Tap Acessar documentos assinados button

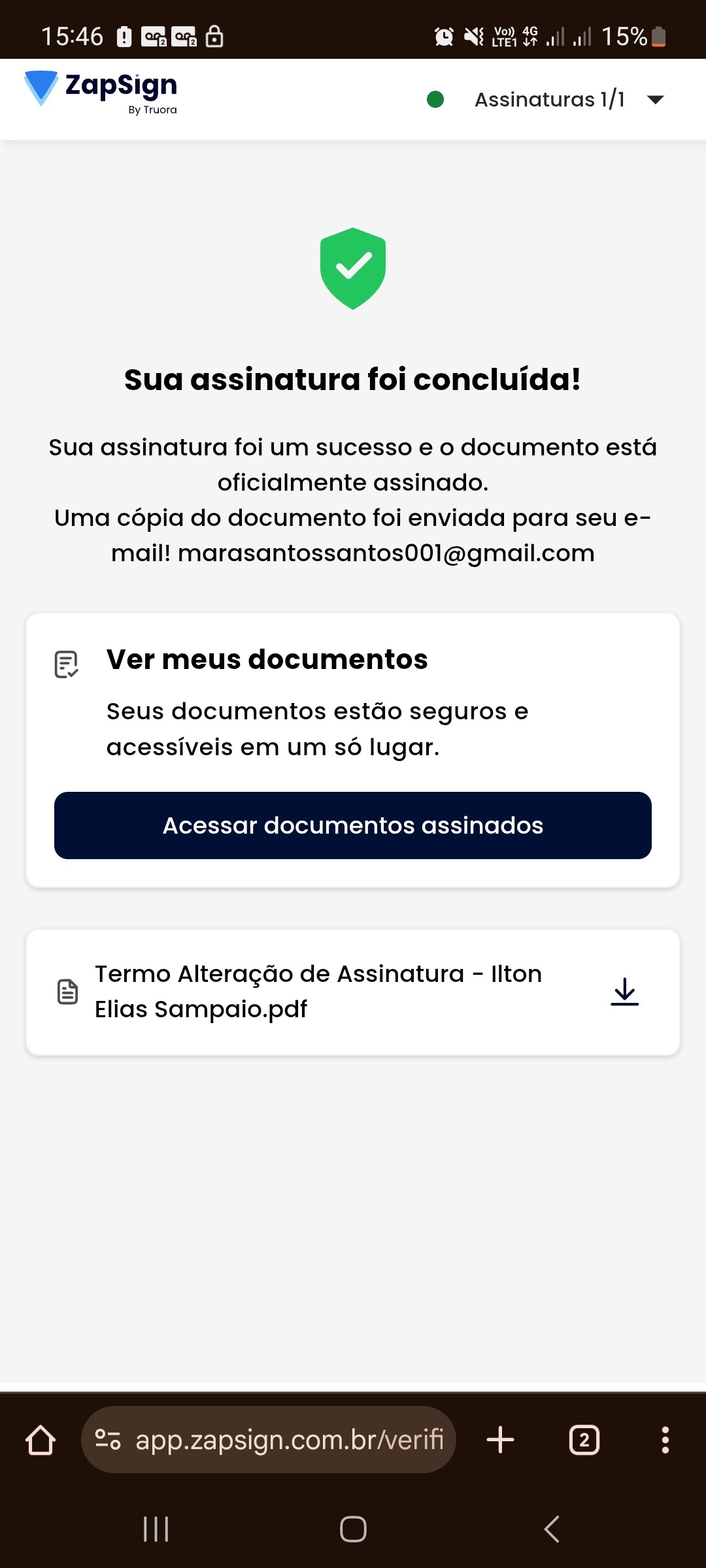tap(353, 826)
